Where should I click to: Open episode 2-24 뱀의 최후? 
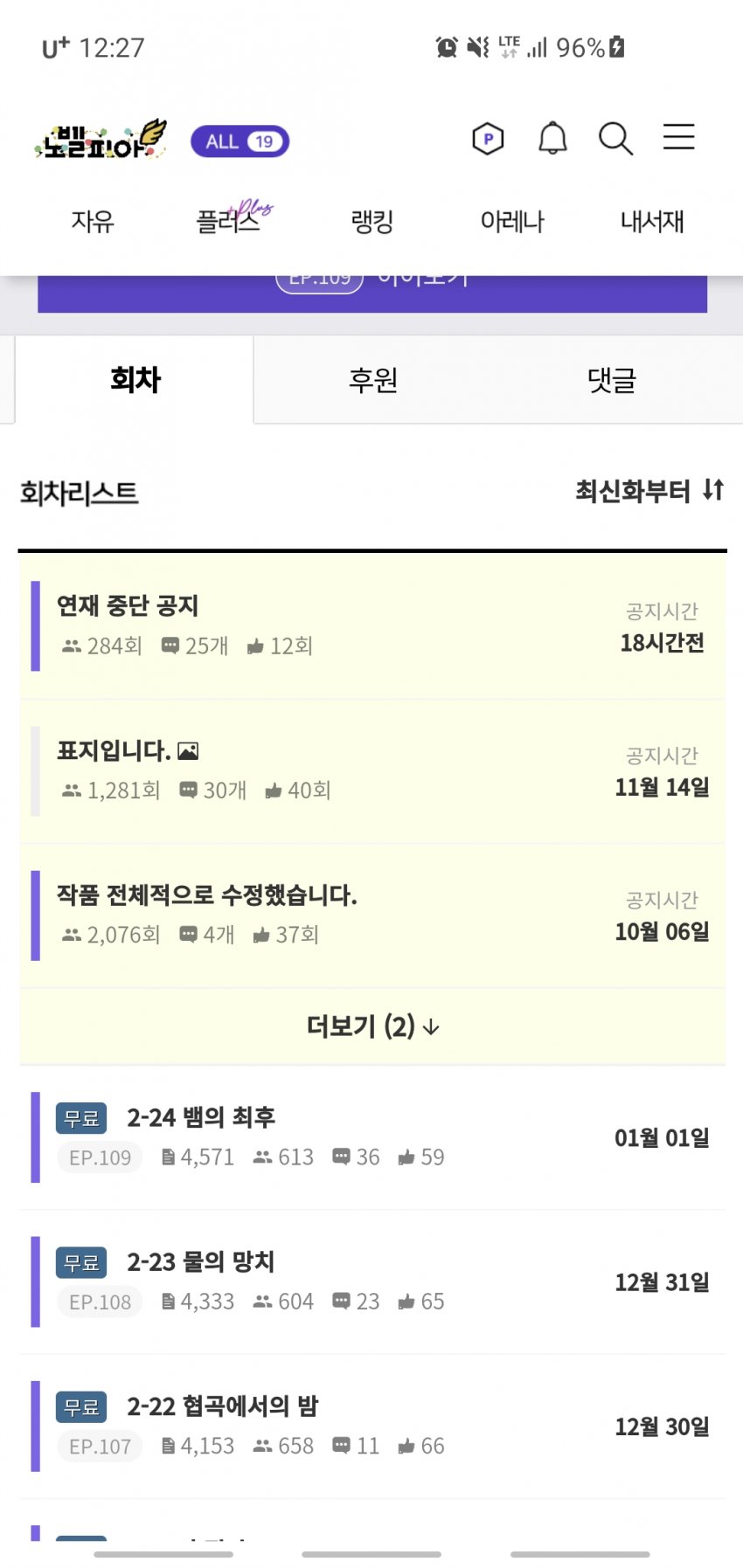(372, 1137)
